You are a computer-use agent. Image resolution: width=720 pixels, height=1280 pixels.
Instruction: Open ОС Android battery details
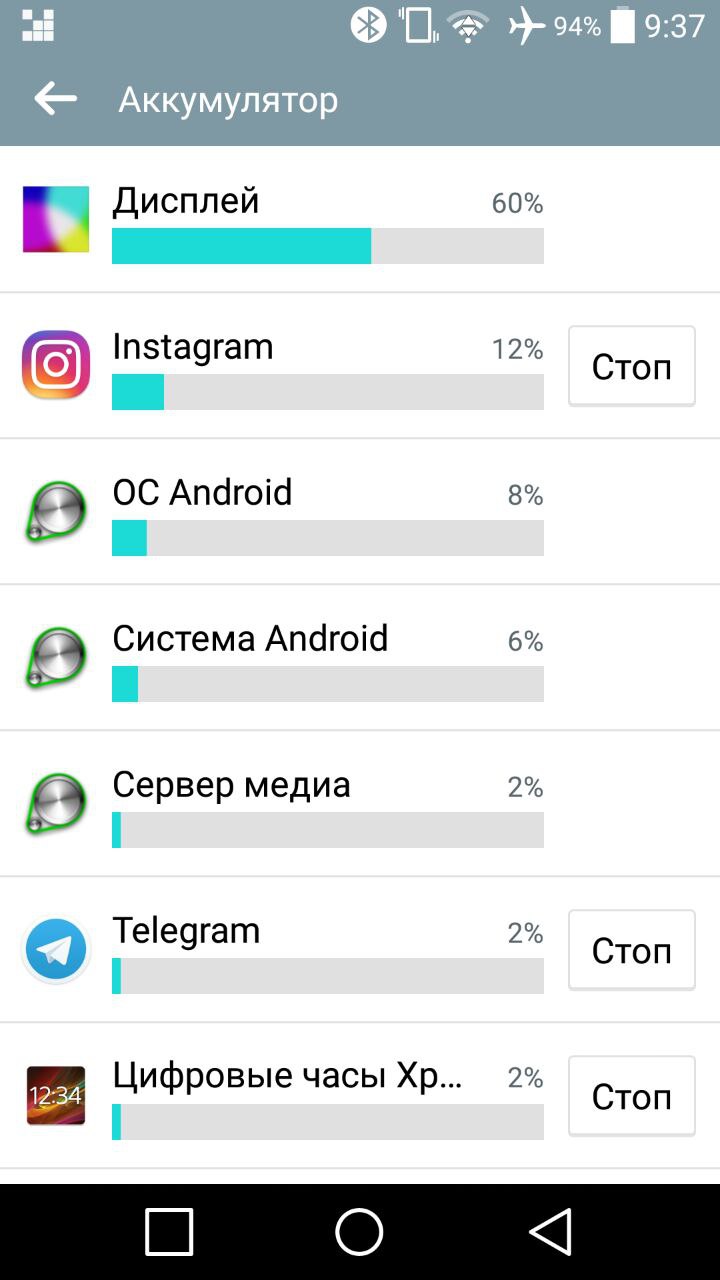(300, 512)
